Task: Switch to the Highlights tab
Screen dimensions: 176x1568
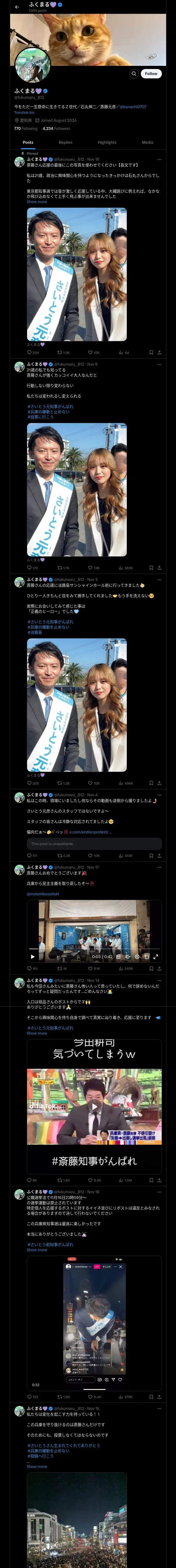Action: tap(107, 142)
